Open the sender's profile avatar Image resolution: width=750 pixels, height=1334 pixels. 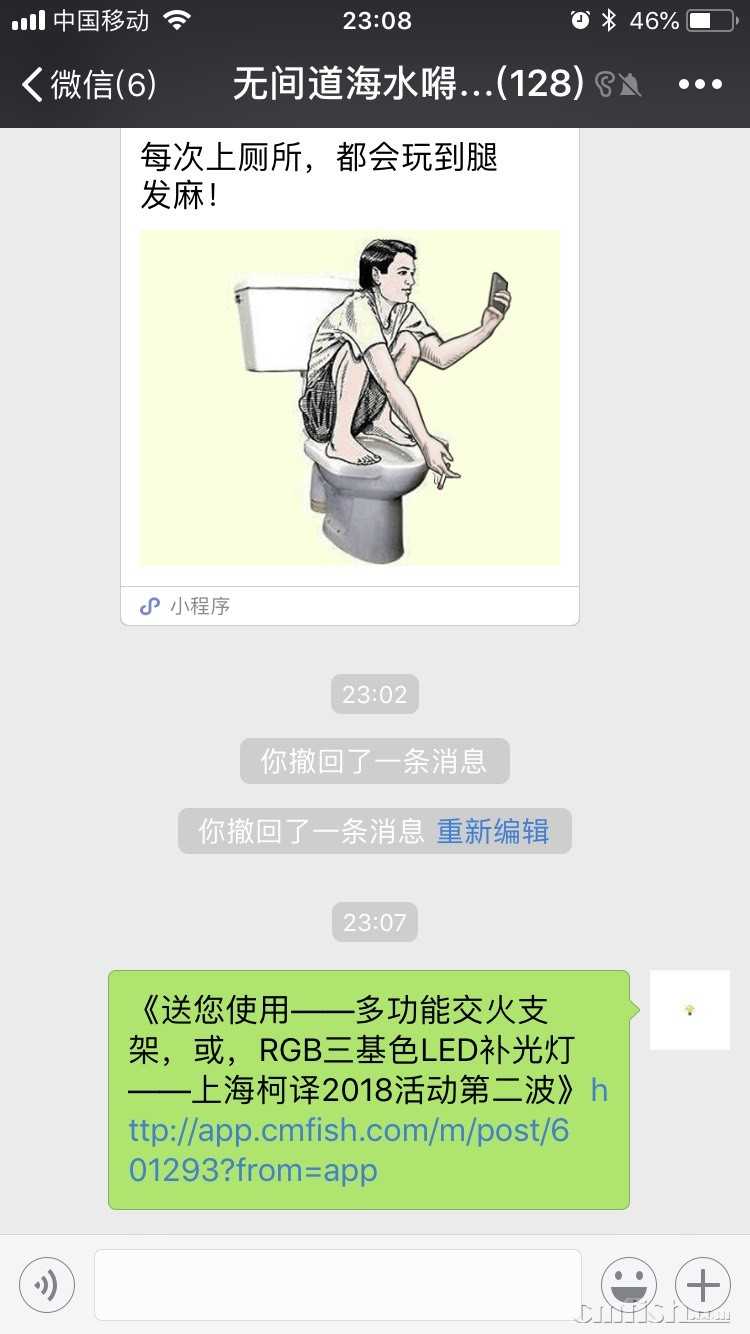pos(689,1010)
